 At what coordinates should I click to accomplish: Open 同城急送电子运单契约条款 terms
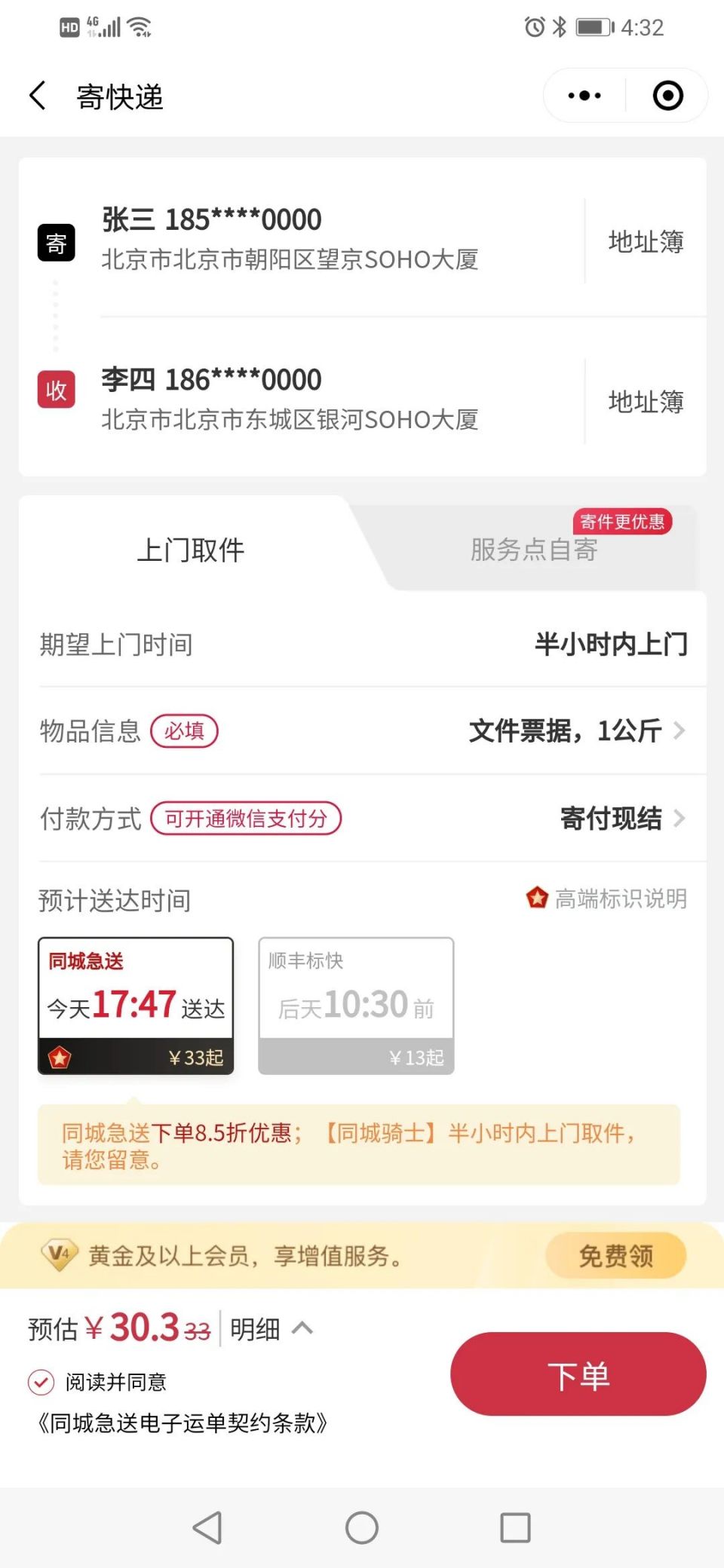183,1423
